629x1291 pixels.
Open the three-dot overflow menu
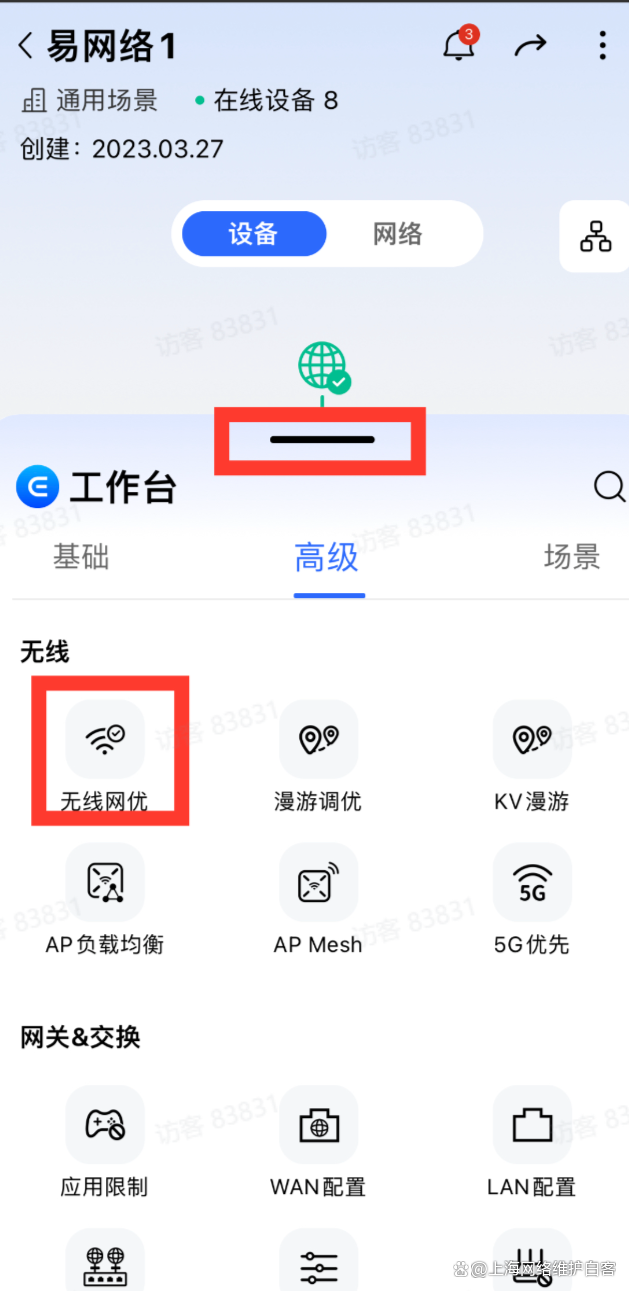click(x=602, y=45)
